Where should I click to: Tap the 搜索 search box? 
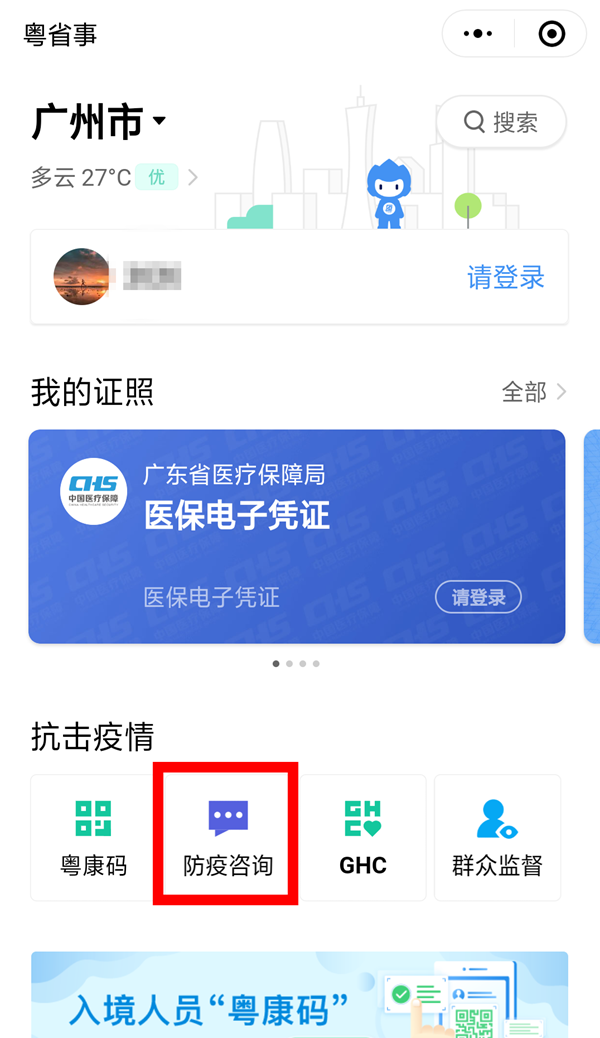[x=501, y=123]
